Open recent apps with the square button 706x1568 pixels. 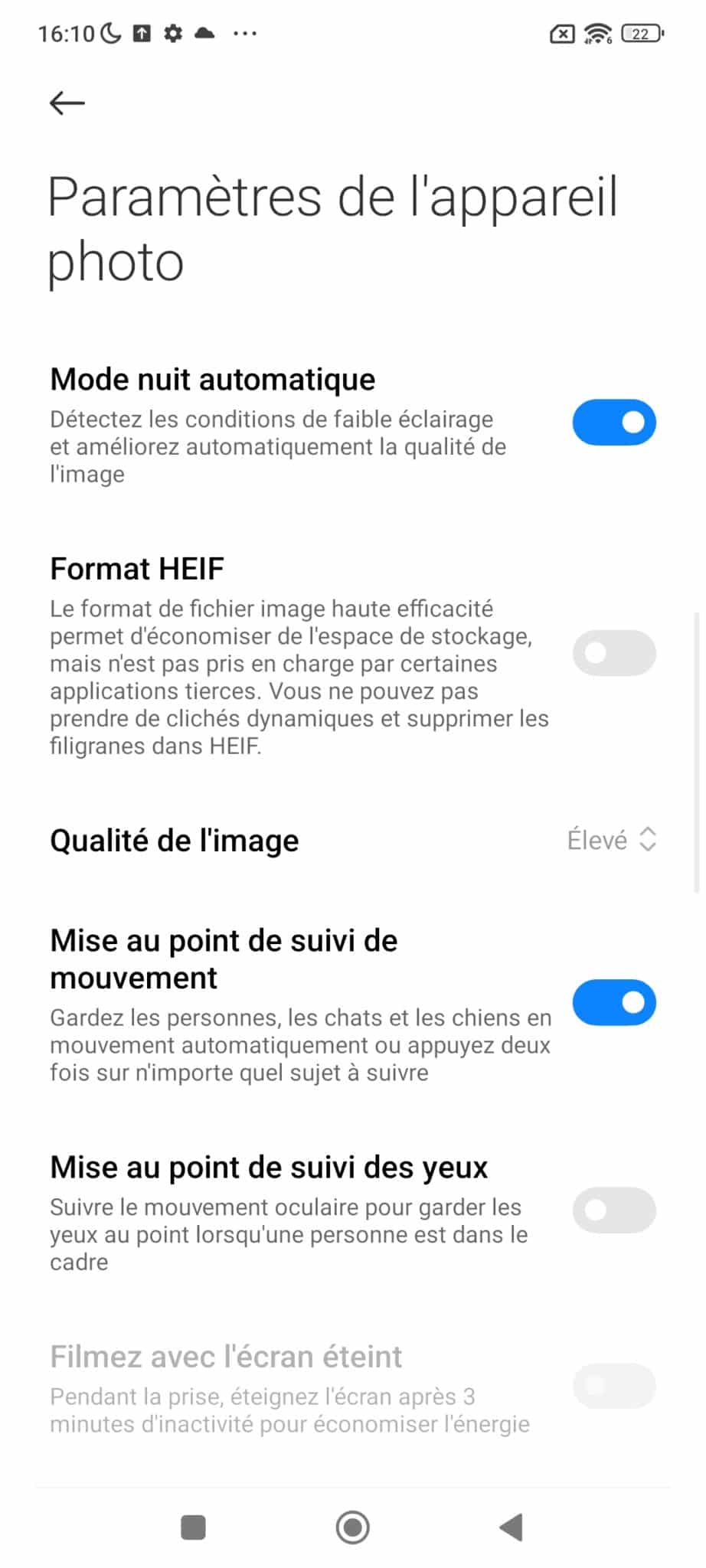coord(193,1527)
